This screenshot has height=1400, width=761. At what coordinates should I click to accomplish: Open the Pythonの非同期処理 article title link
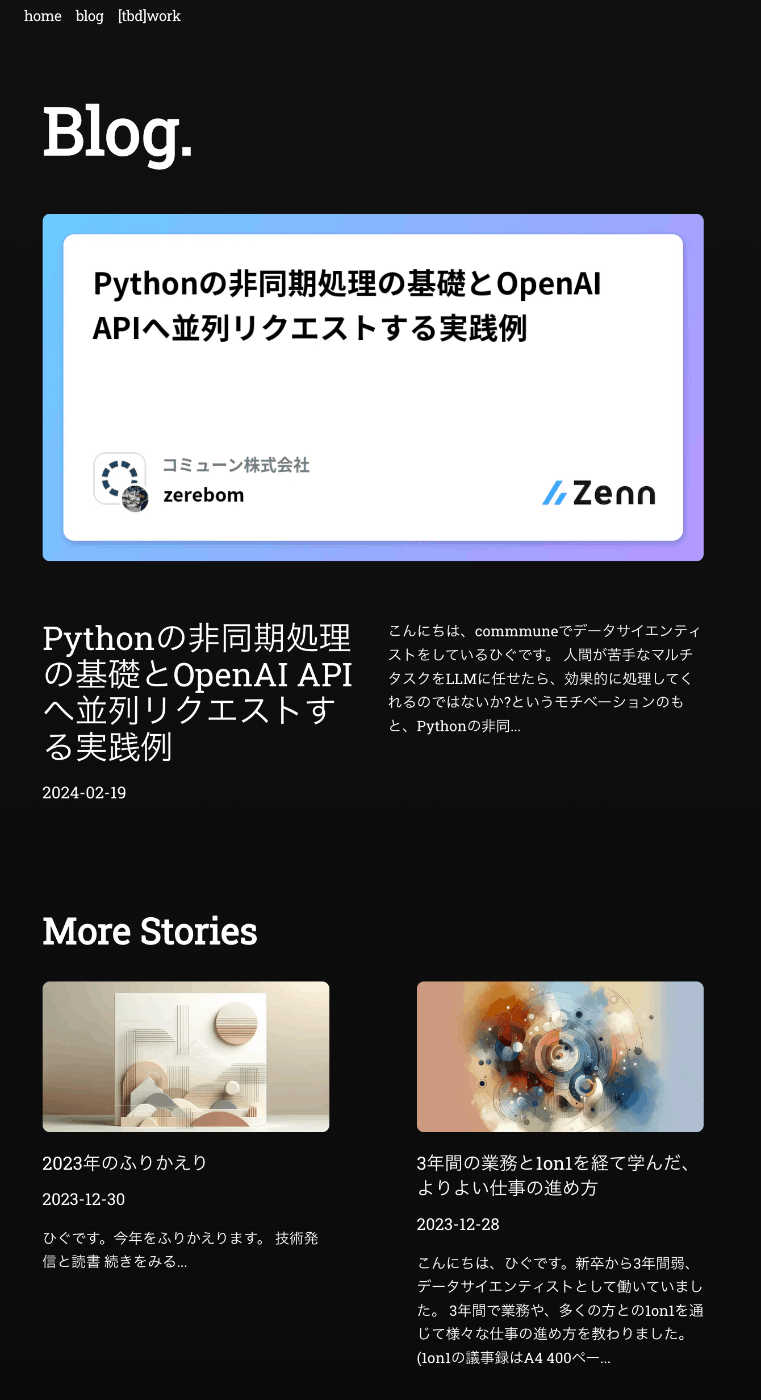coord(197,692)
